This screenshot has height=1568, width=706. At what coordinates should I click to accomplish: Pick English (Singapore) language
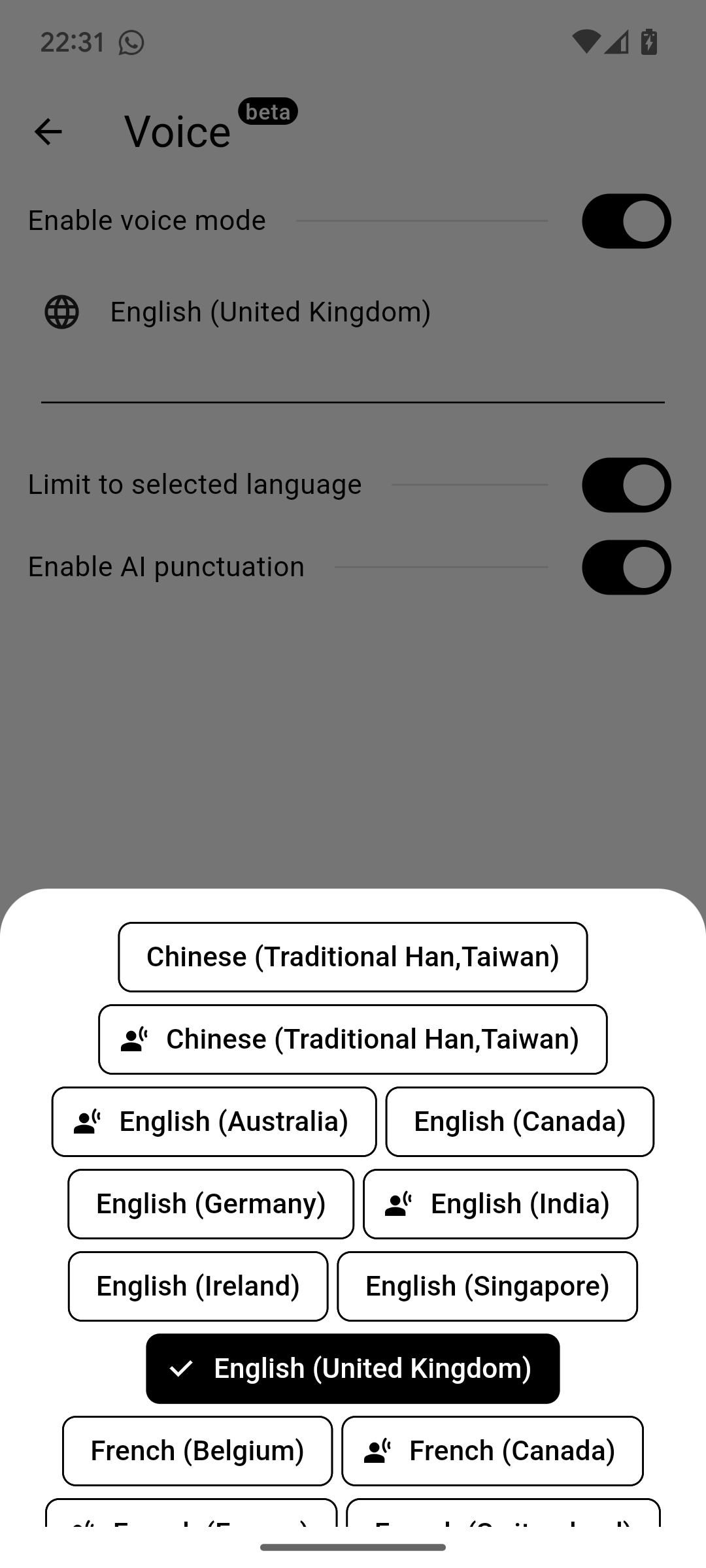(487, 1286)
